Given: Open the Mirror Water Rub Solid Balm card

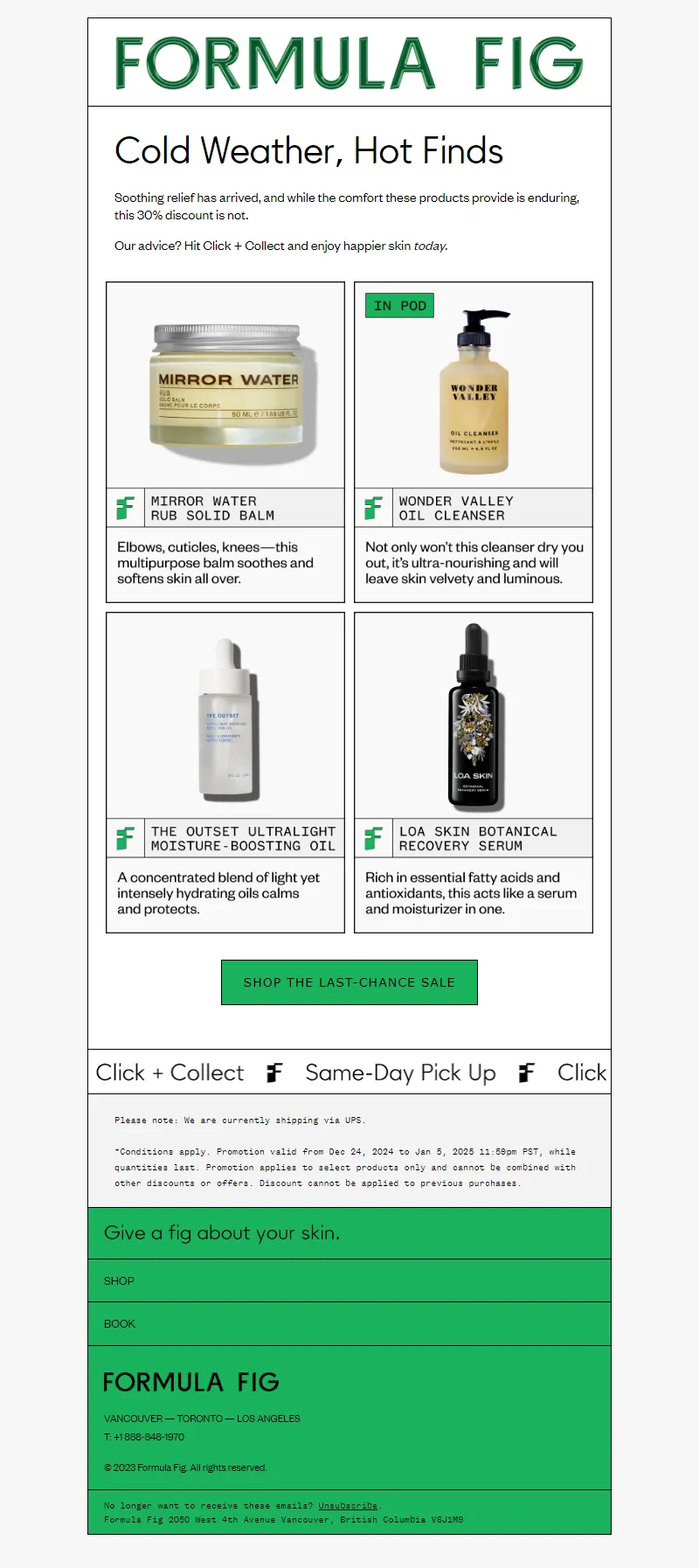Looking at the screenshot, I should 225,441.
